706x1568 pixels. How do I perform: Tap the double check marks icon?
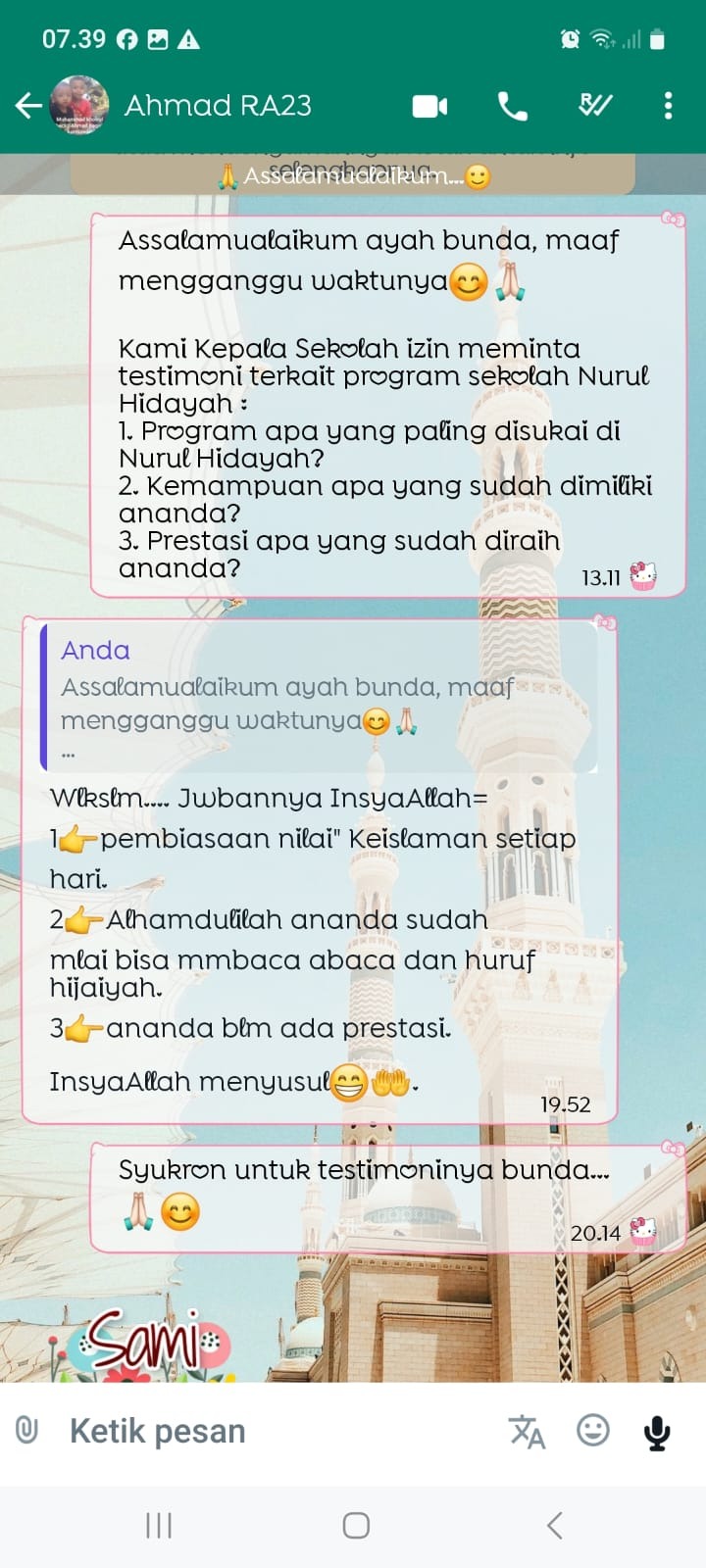[595, 105]
